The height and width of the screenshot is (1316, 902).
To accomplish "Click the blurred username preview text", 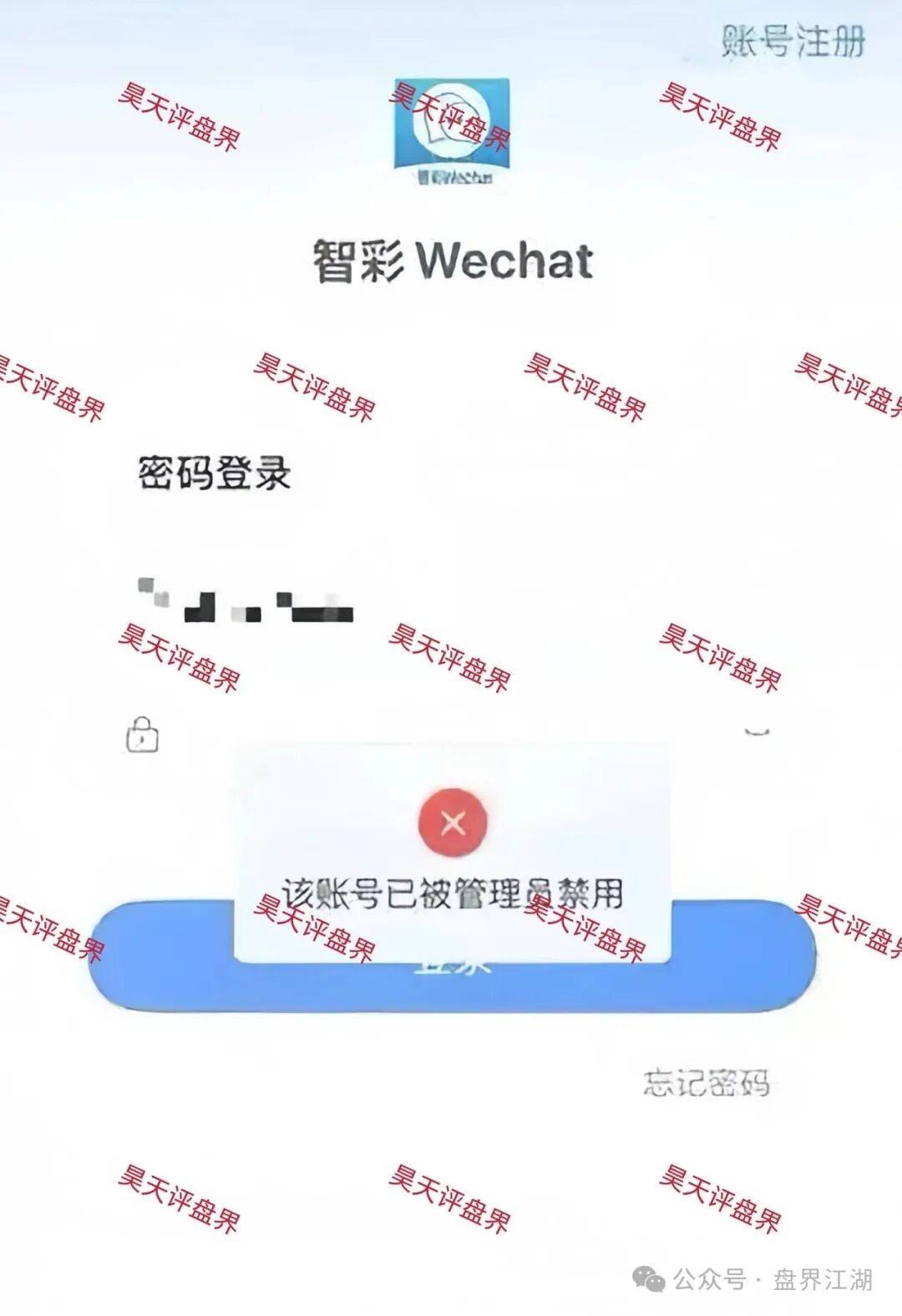I will click(x=242, y=600).
